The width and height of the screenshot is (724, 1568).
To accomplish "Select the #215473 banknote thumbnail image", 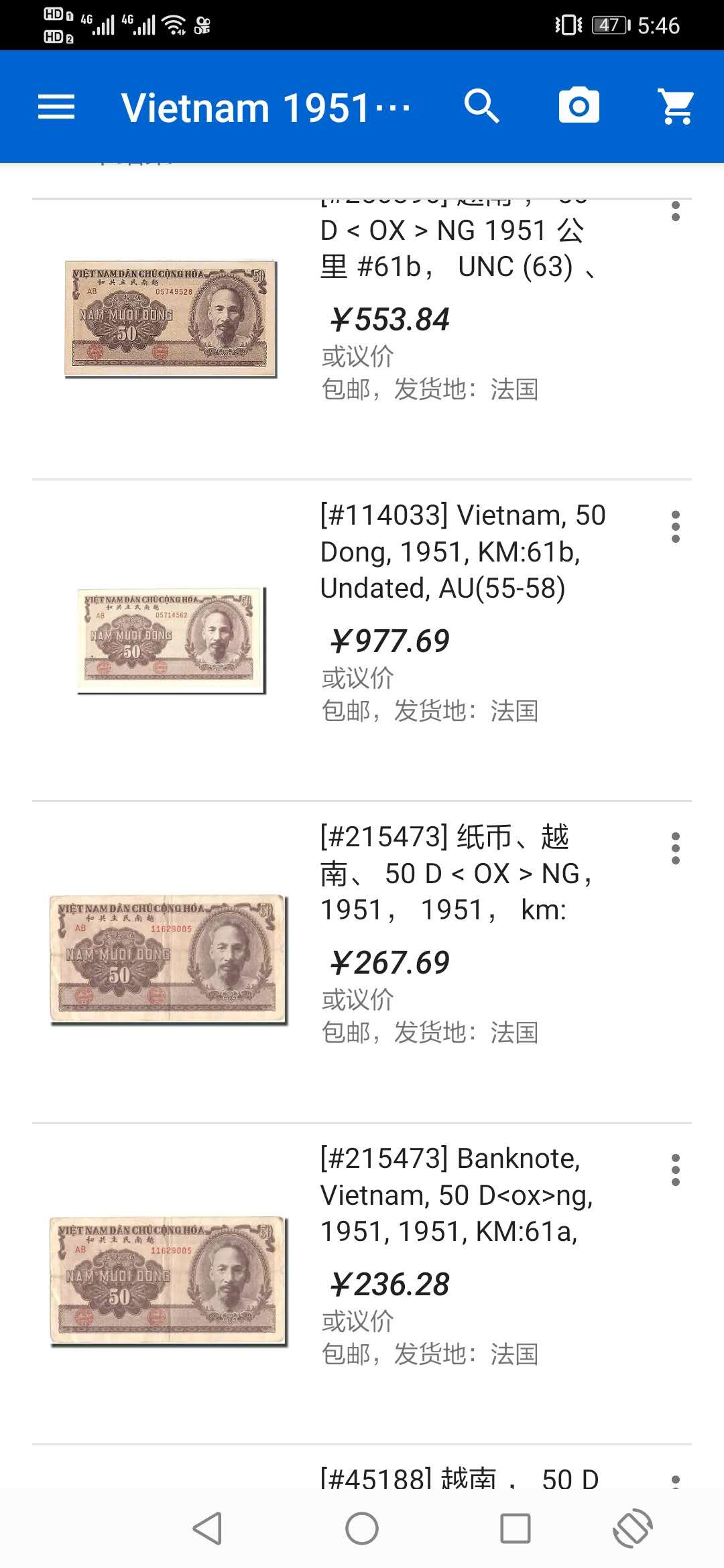I will pyautogui.click(x=168, y=1273).
